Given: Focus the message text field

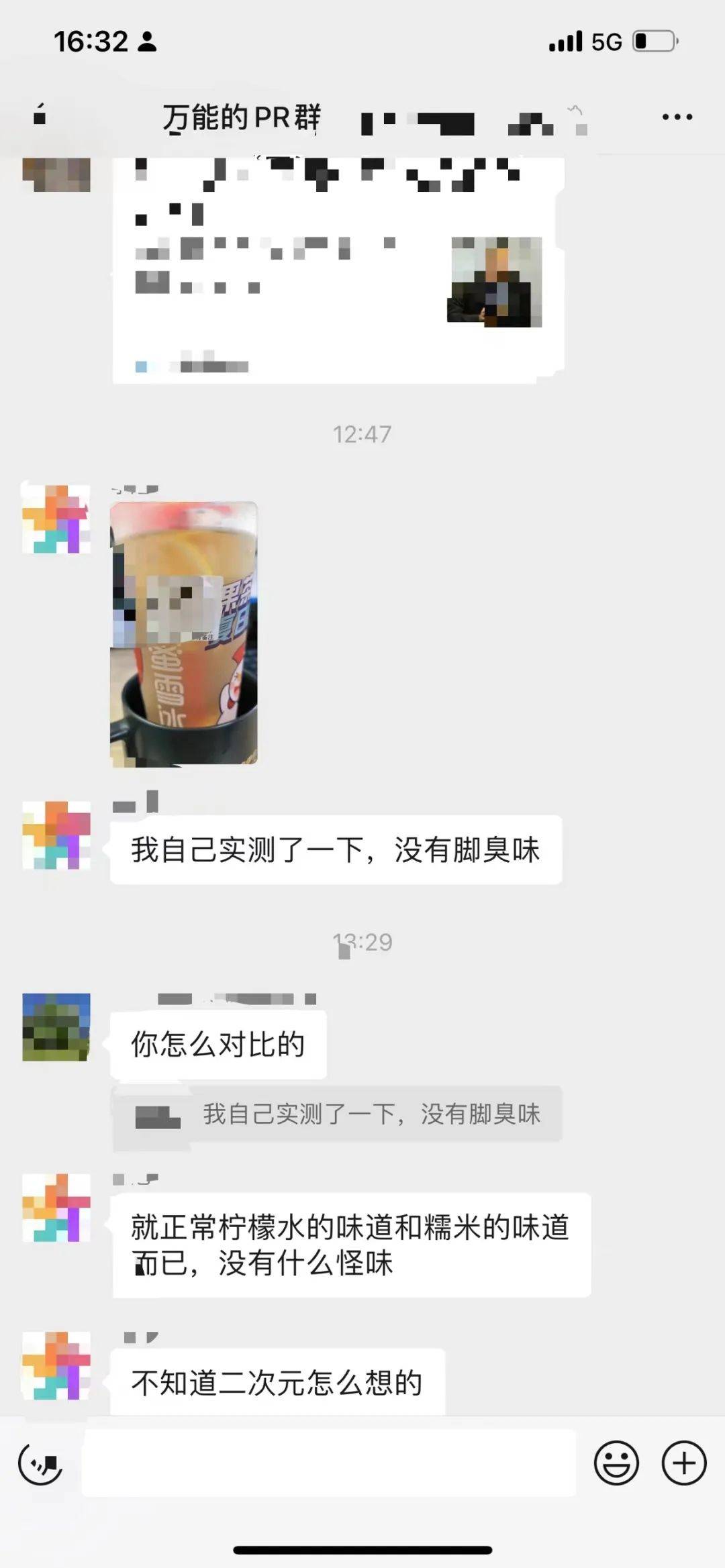Looking at the screenshot, I should (x=329, y=1463).
